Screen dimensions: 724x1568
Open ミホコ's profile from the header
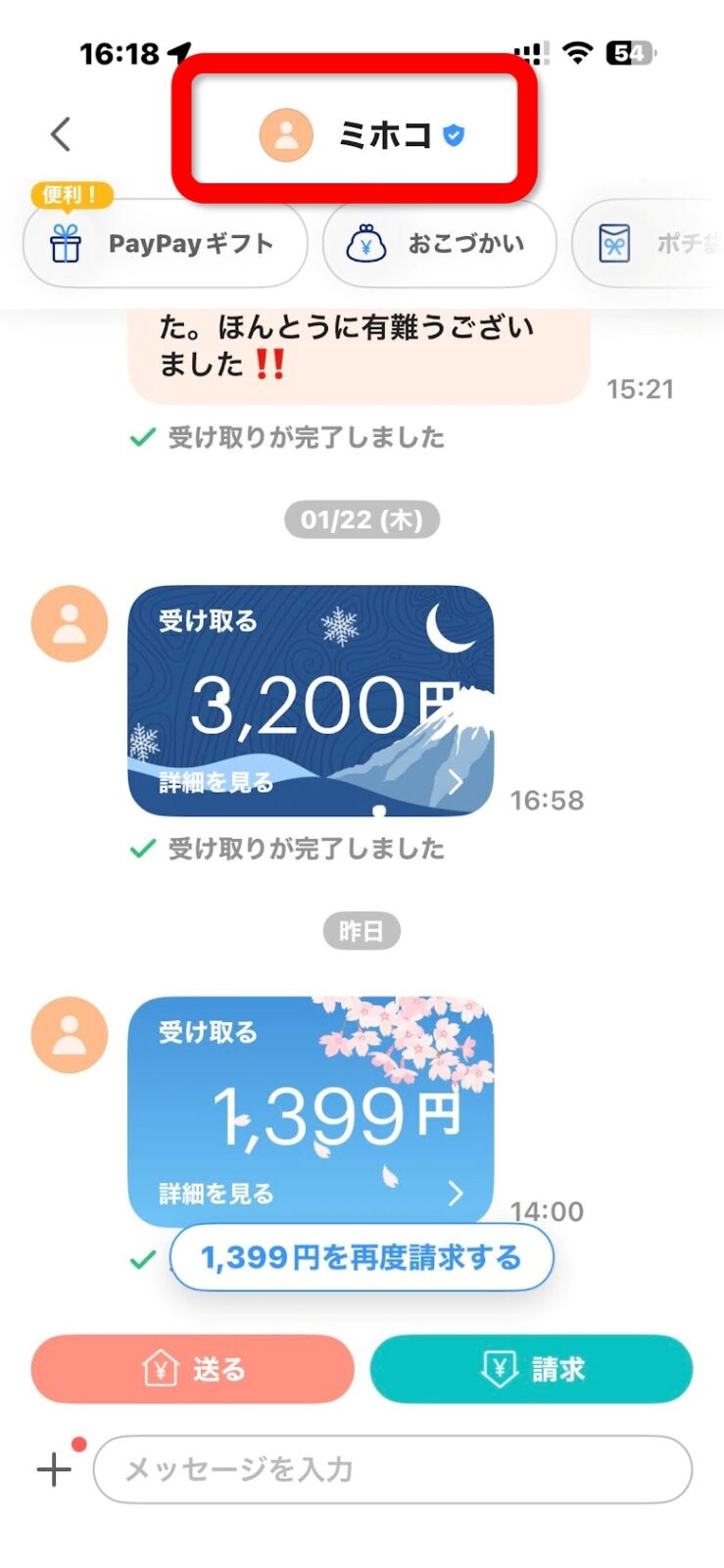(362, 134)
